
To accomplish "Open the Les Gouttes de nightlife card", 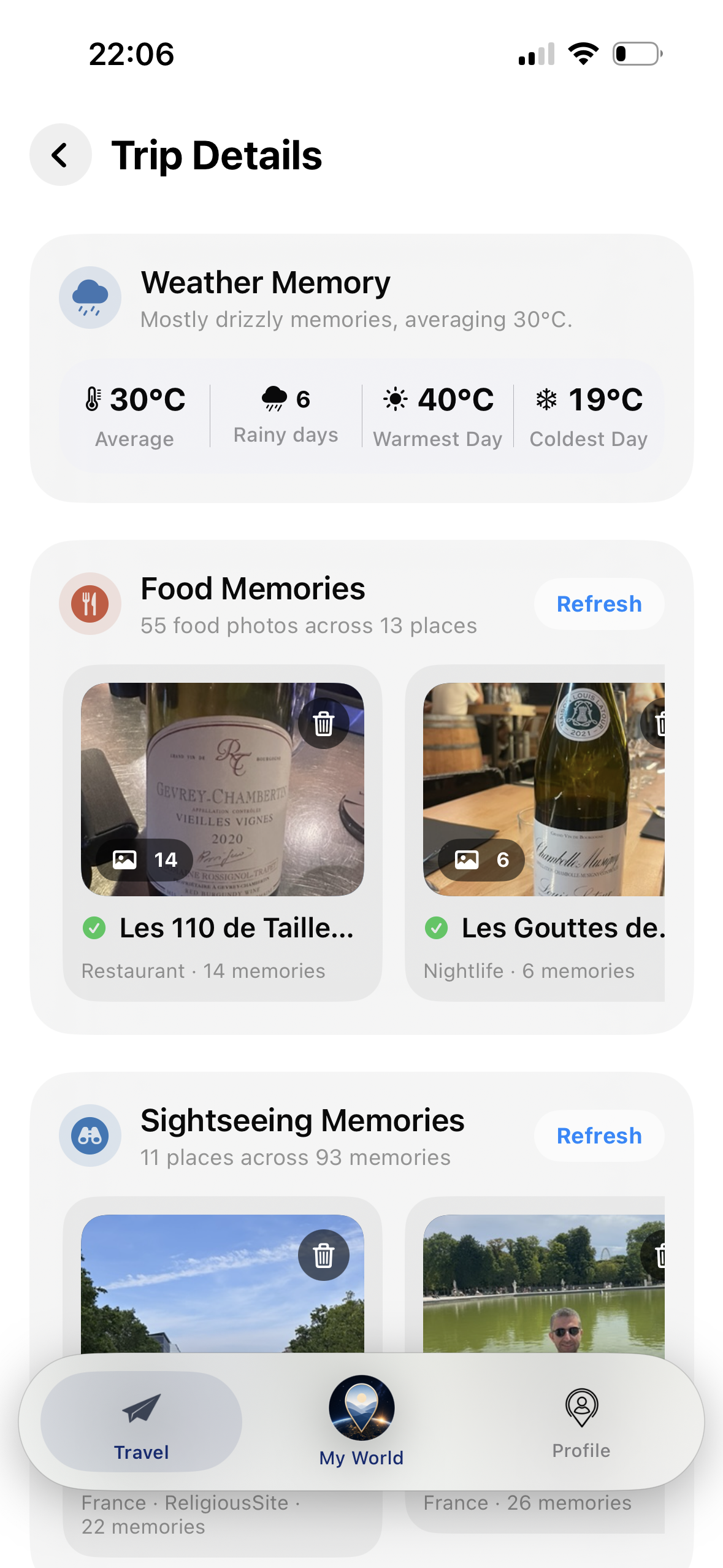I will tap(535, 833).
